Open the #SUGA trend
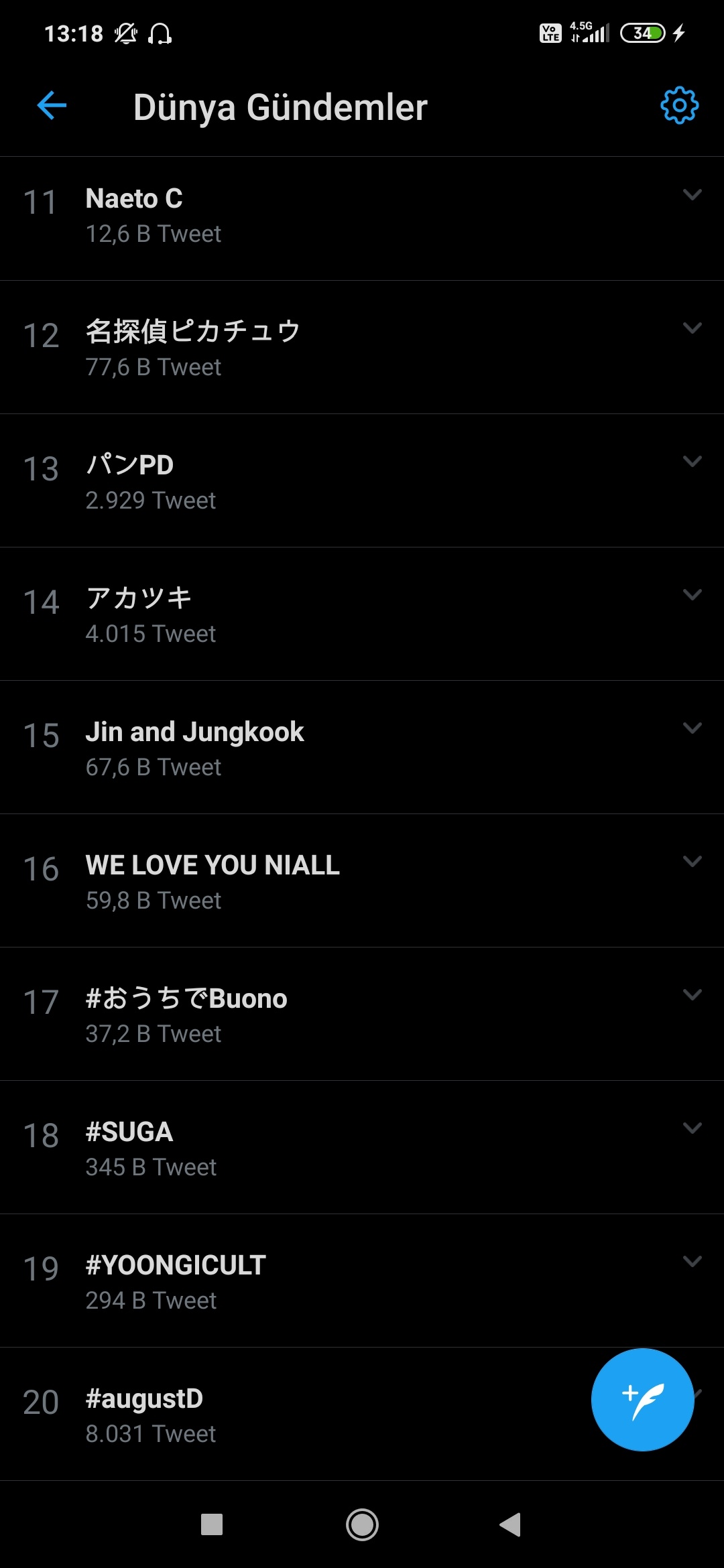724x1568 pixels. click(x=129, y=1132)
